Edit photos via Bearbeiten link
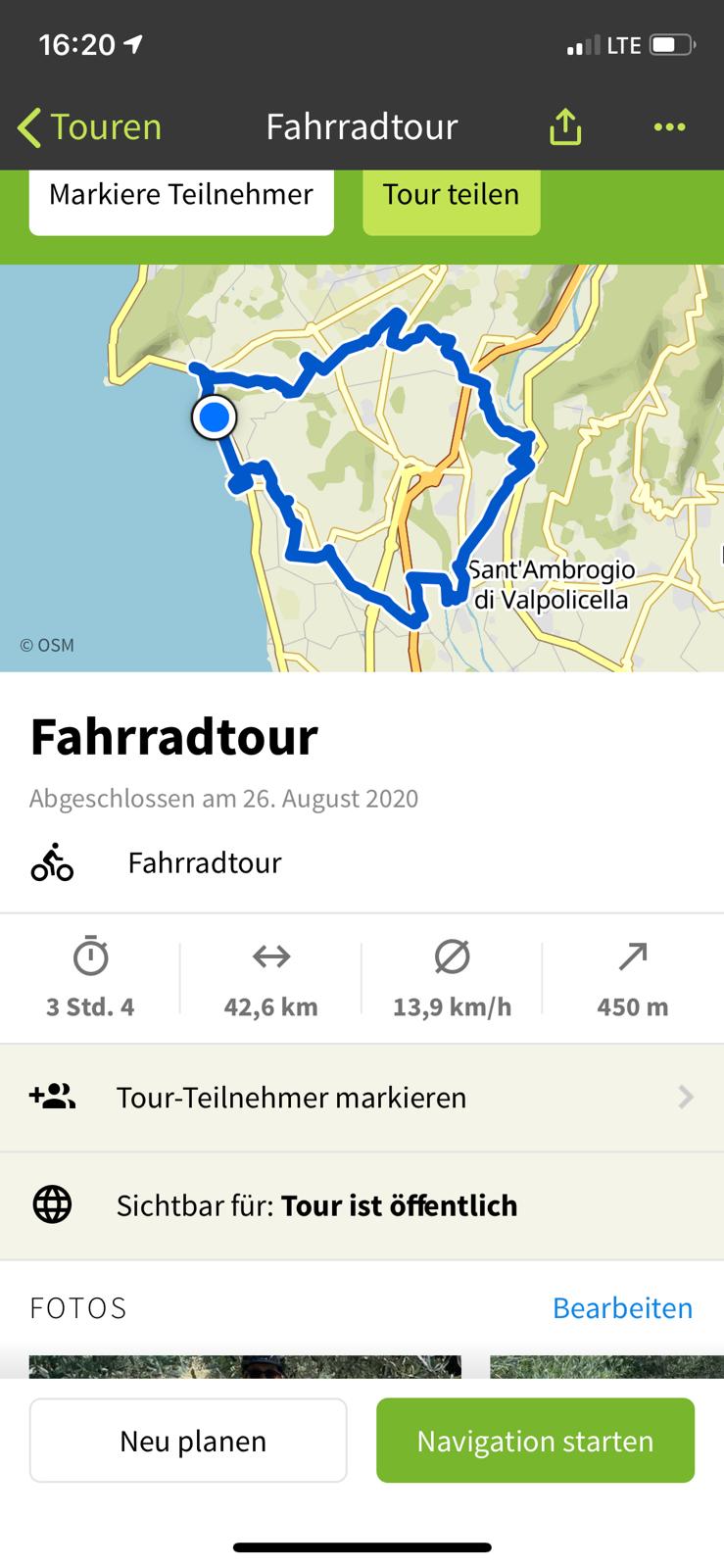The height and width of the screenshot is (1568, 724). (622, 1308)
